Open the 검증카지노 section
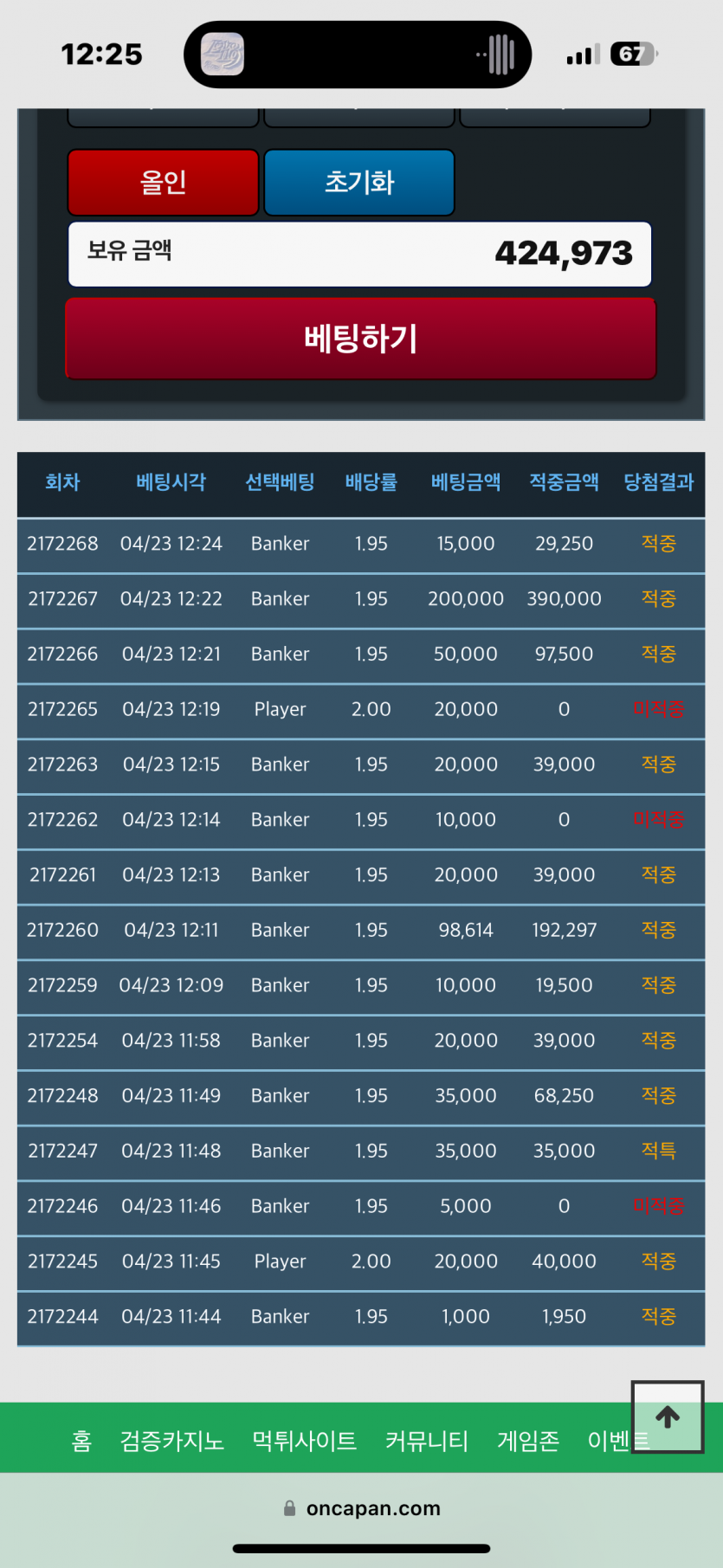 (x=171, y=1441)
